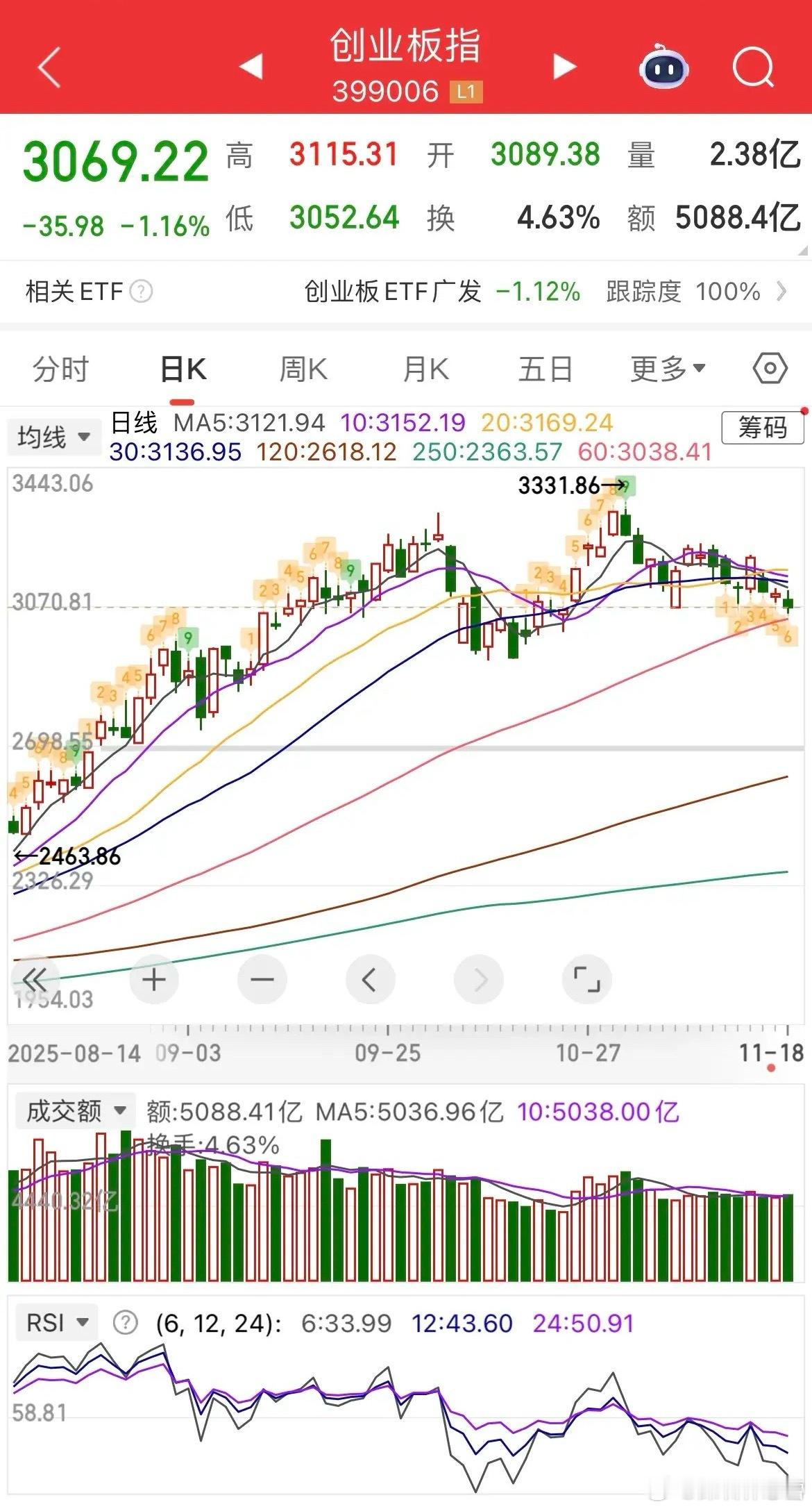The width and height of the screenshot is (812, 1509).
Task: Expand the chart to full screen
Action: [587, 980]
